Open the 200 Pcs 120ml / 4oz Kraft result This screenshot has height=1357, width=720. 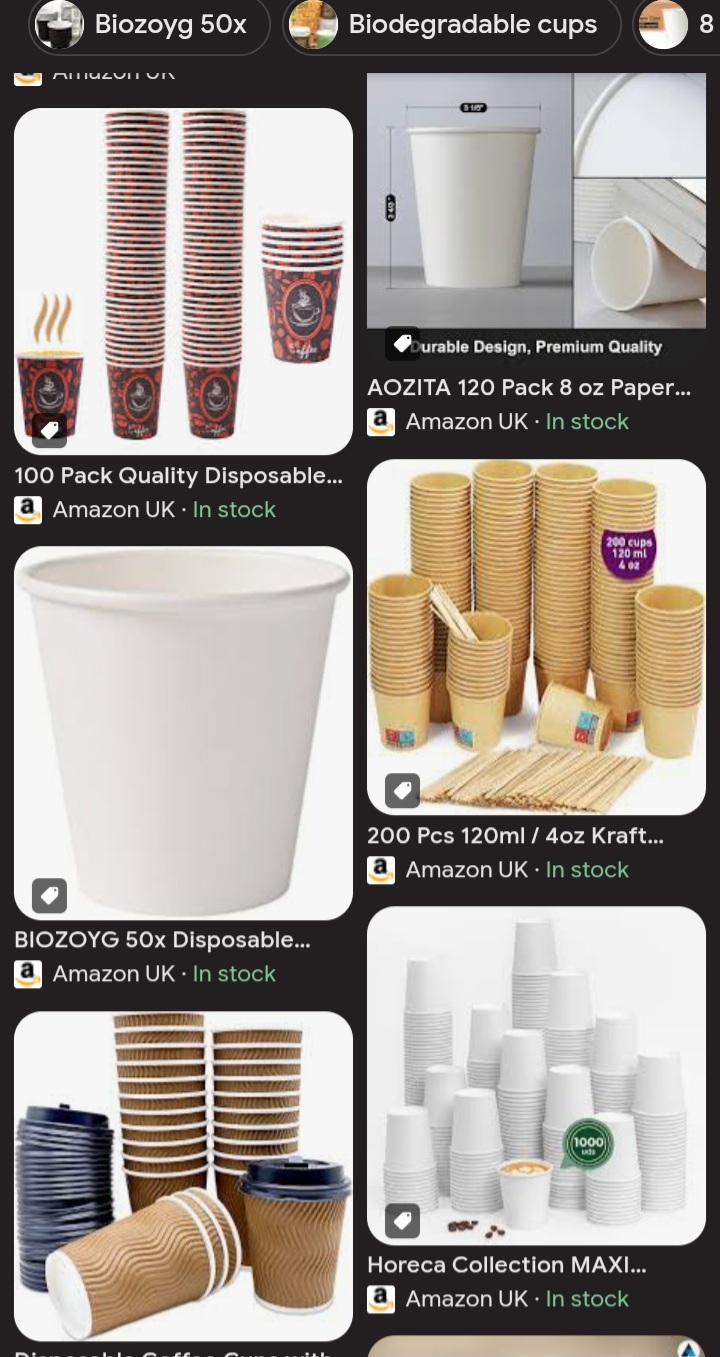[x=536, y=637]
